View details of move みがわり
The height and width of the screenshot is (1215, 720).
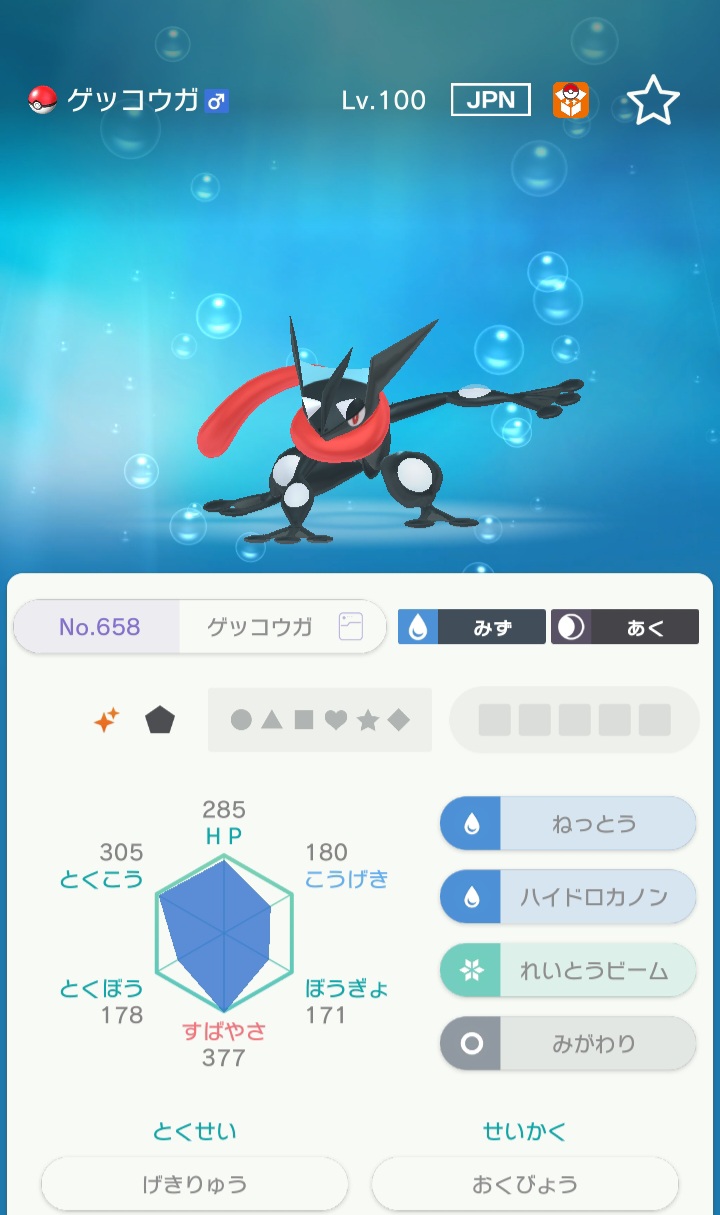pyautogui.click(x=568, y=1044)
